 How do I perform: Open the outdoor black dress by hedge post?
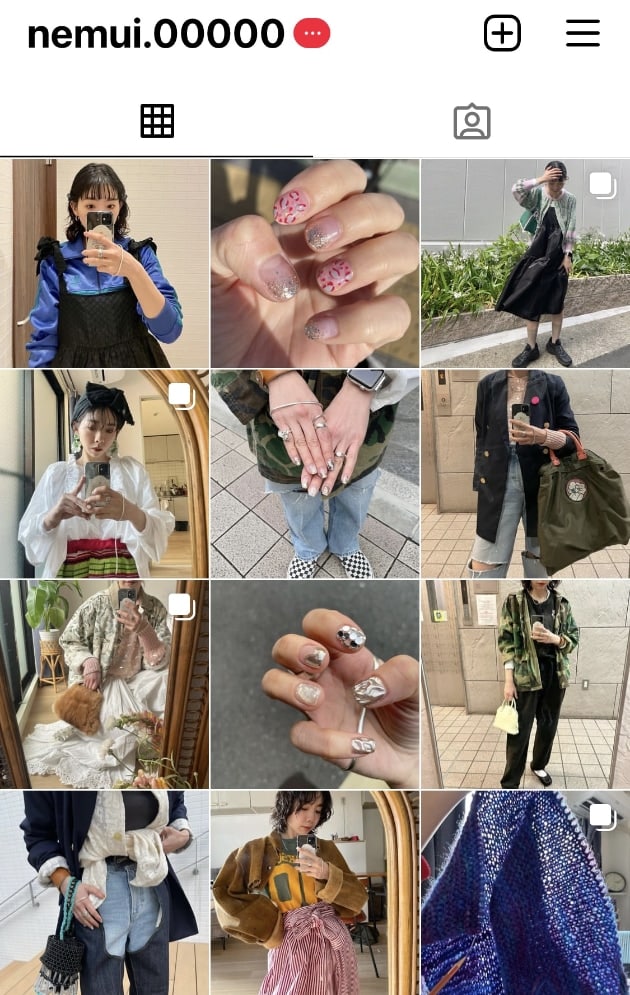pos(525,263)
